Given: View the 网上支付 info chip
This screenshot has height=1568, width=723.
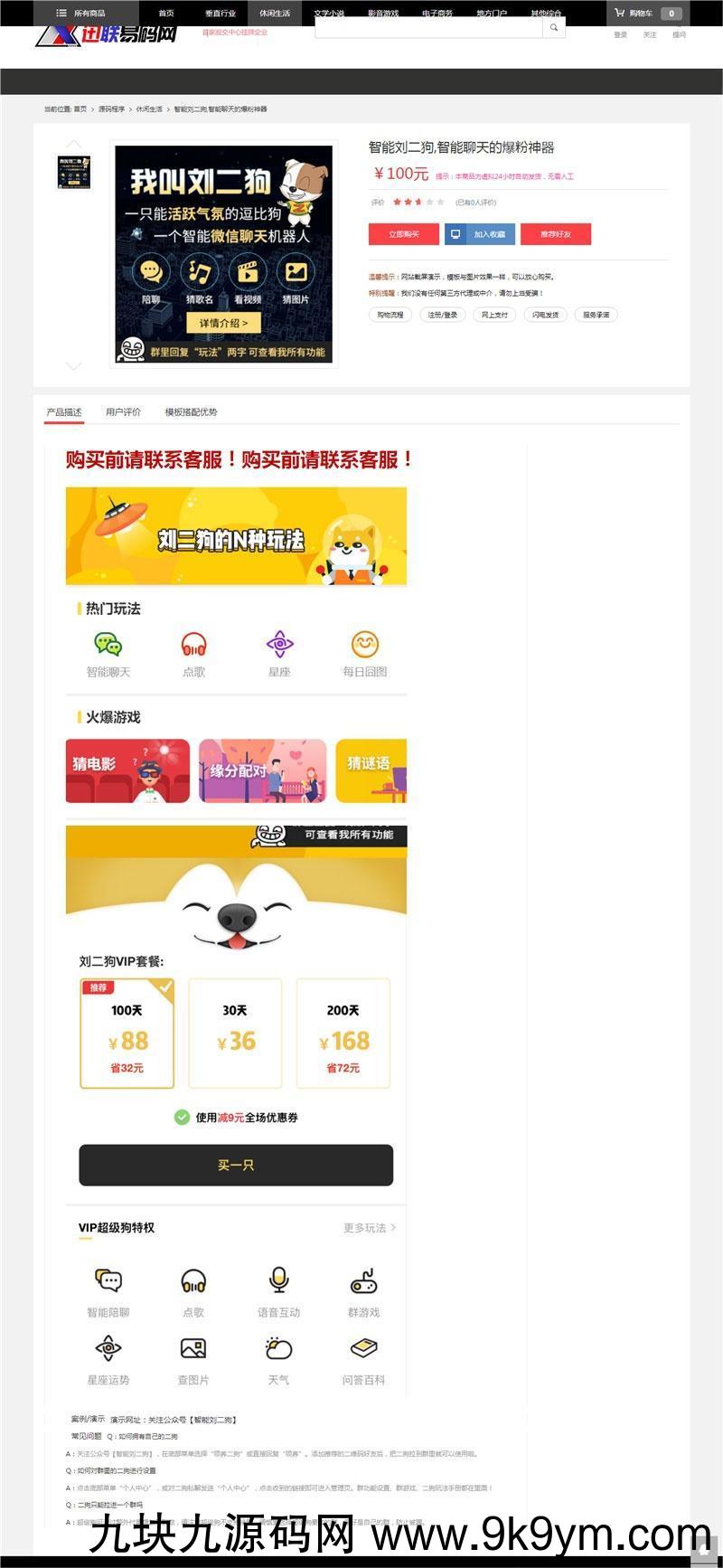Looking at the screenshot, I should 494,315.
